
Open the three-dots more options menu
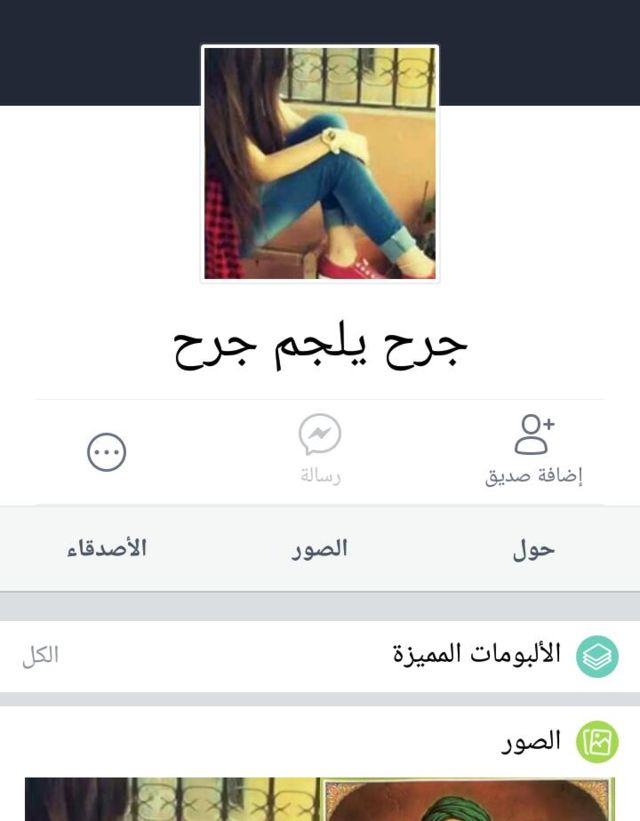[106, 453]
